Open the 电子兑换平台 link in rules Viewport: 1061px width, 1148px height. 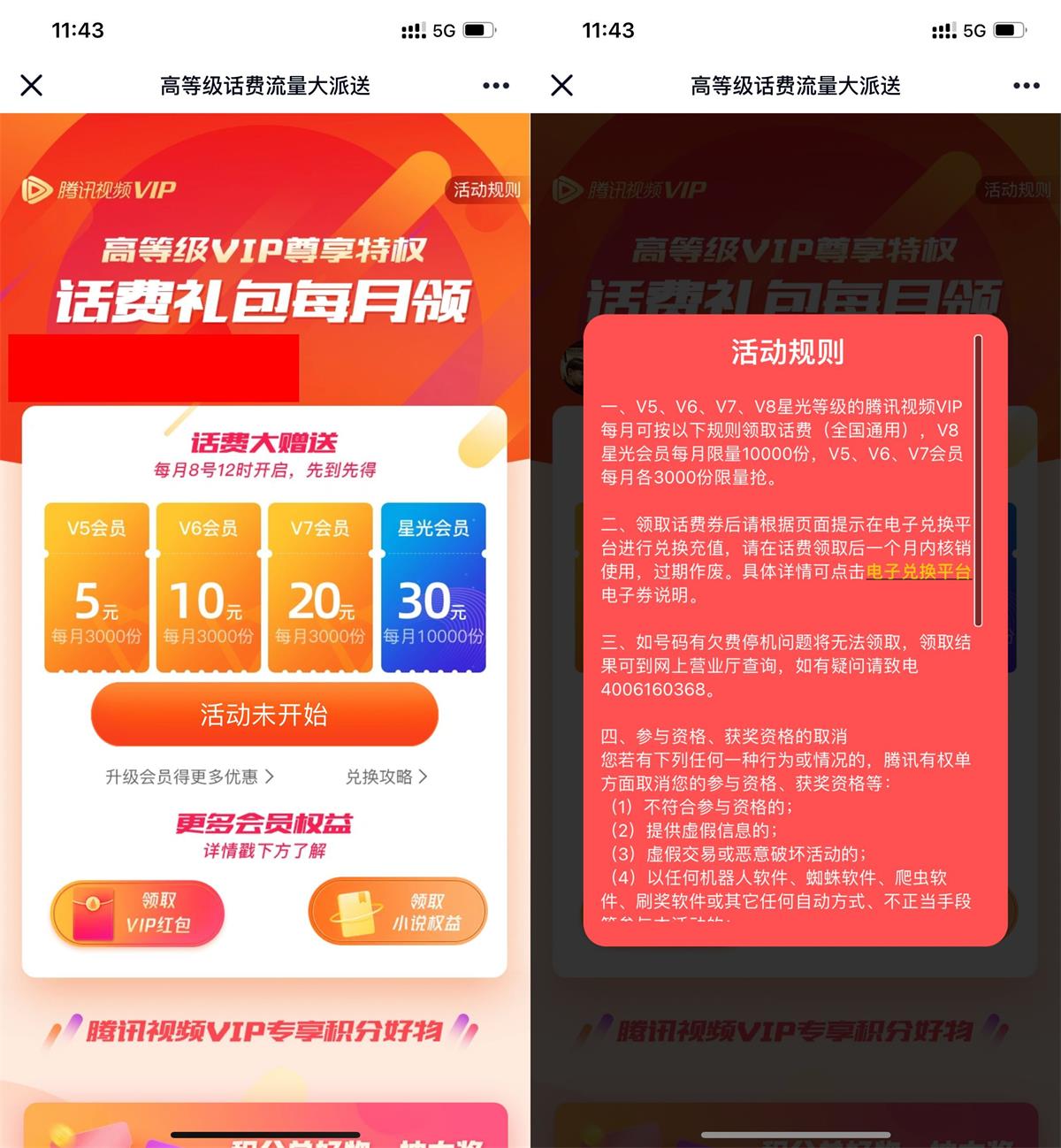pos(918,571)
